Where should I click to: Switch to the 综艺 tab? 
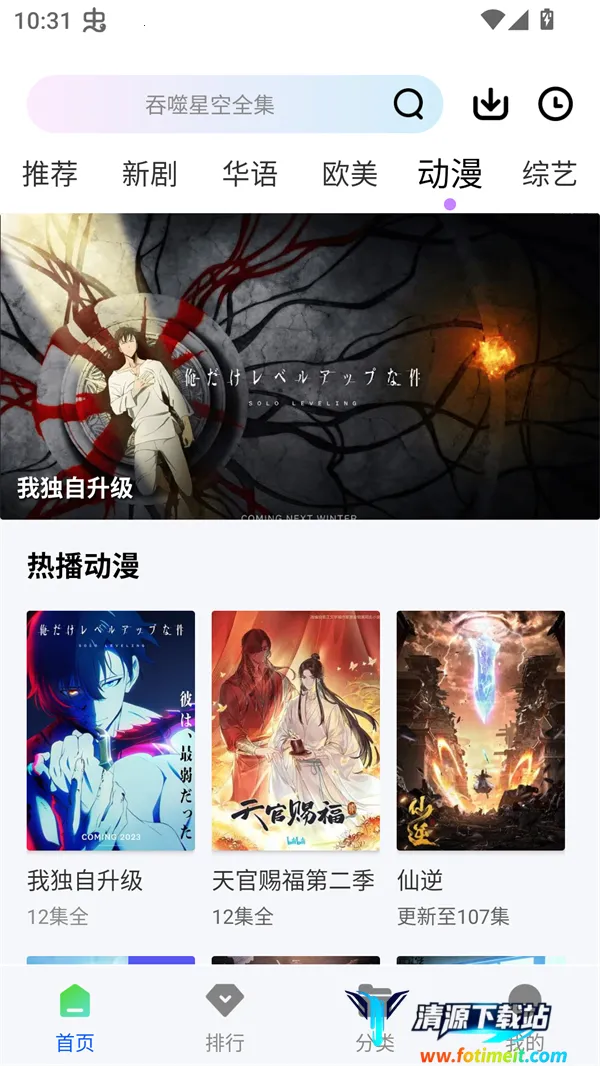tap(549, 174)
